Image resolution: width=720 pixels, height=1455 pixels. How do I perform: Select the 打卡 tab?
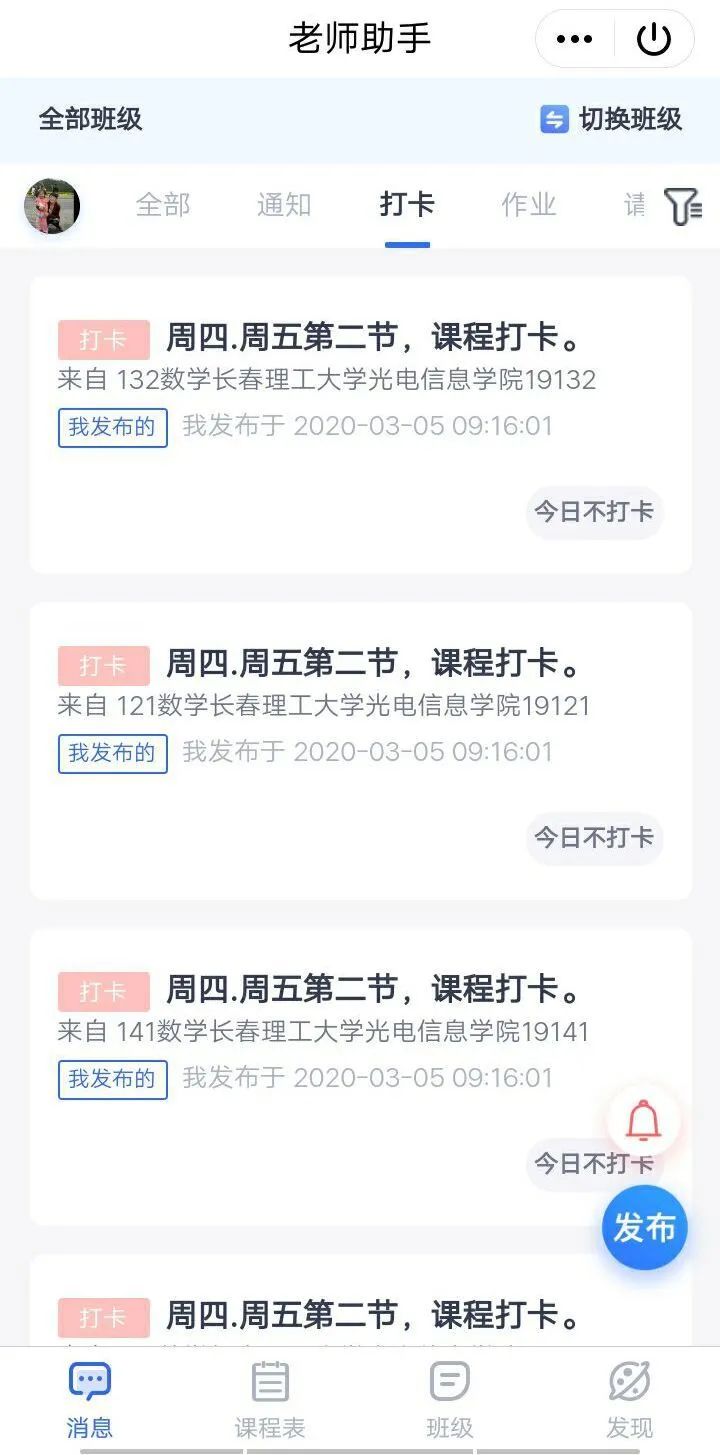click(407, 205)
